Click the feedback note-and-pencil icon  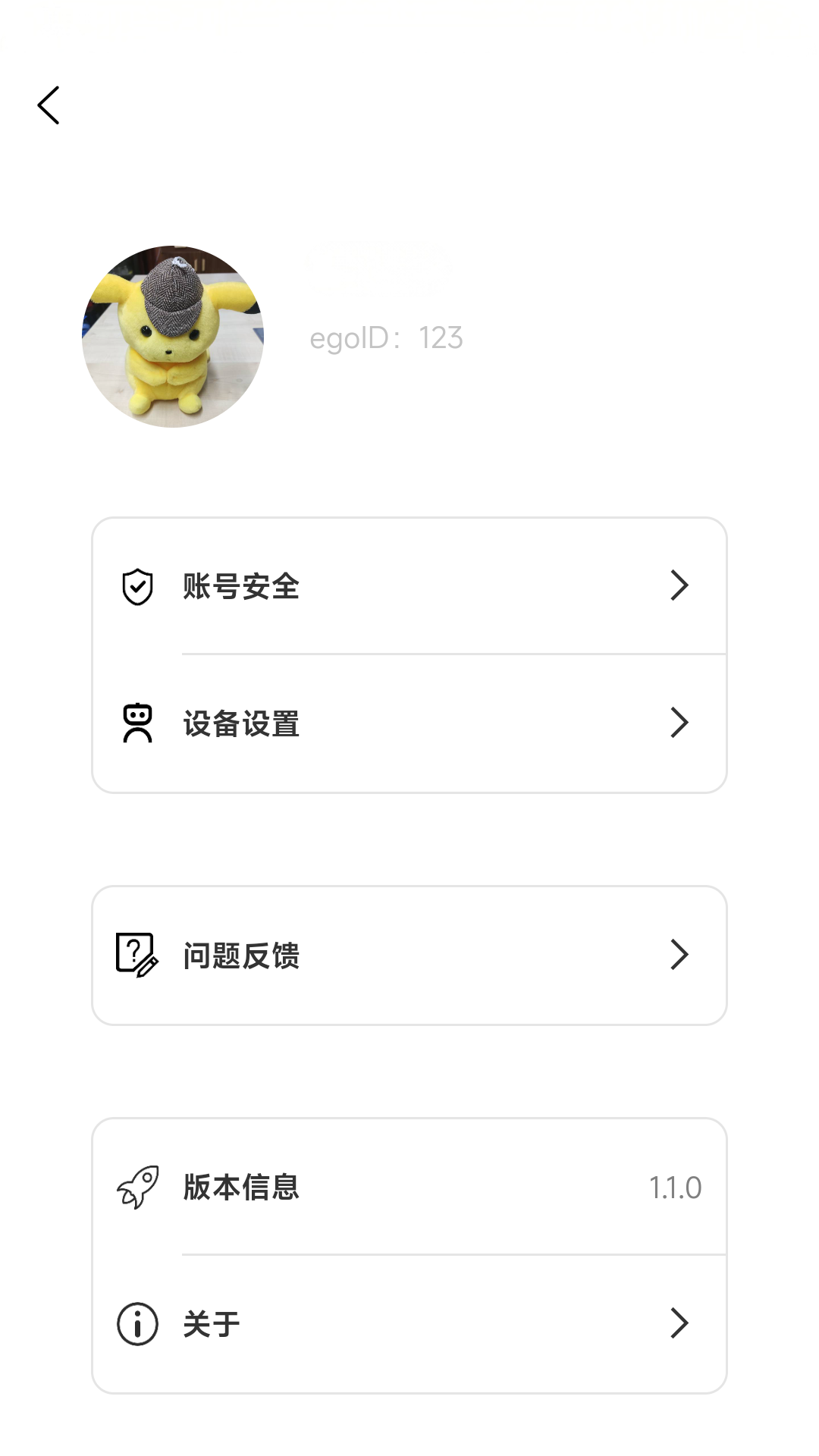(136, 954)
